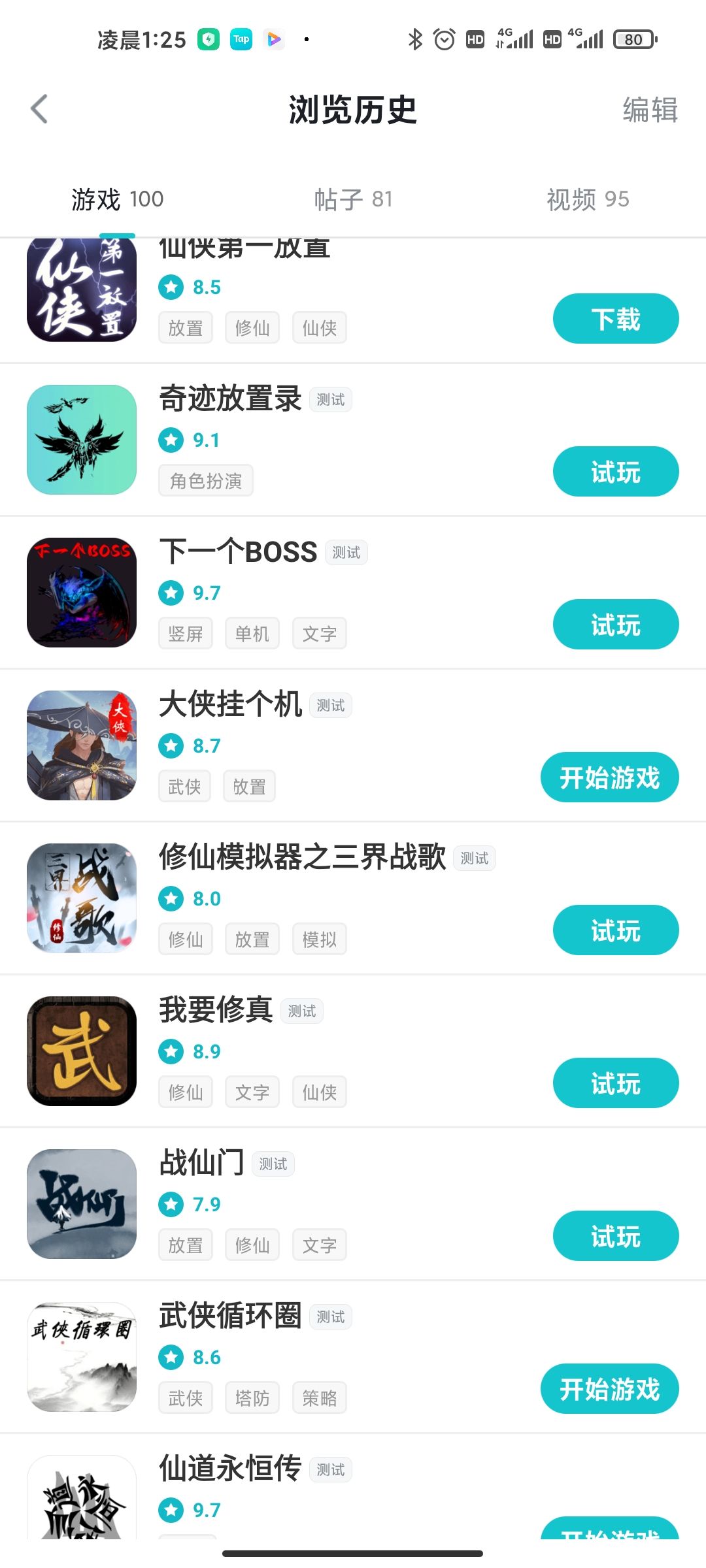
Task: Open 下一个BOSS game details
Action: point(238,552)
